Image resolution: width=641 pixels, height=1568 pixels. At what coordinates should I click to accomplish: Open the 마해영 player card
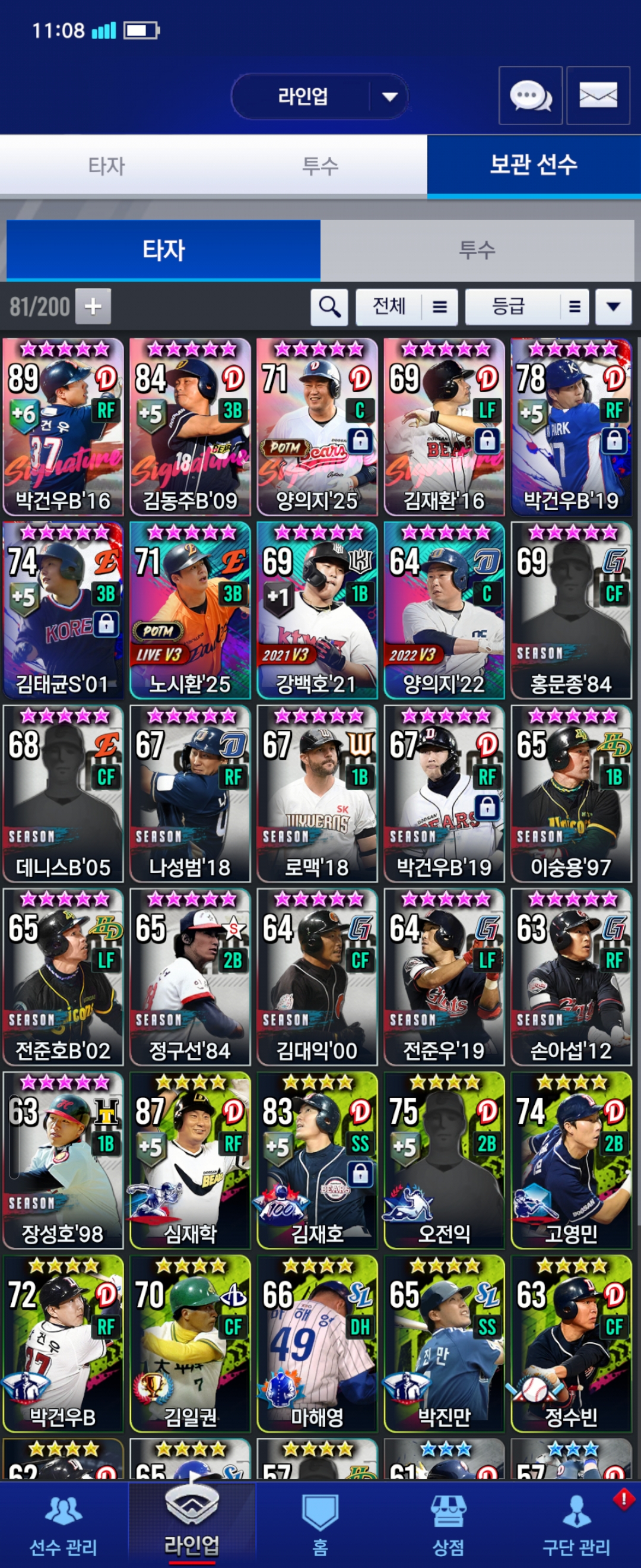click(317, 1343)
